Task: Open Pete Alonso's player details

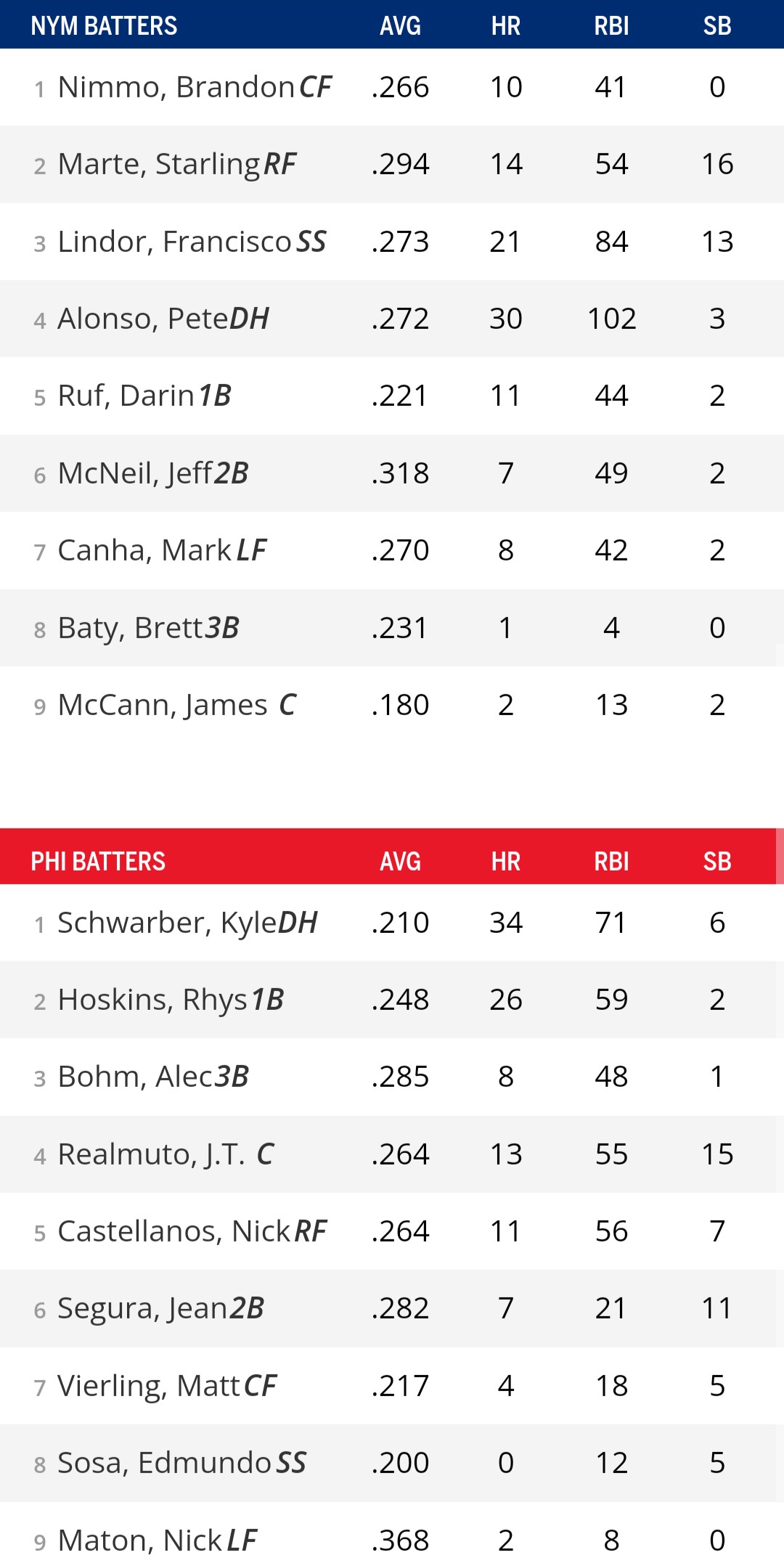Action: tap(143, 319)
